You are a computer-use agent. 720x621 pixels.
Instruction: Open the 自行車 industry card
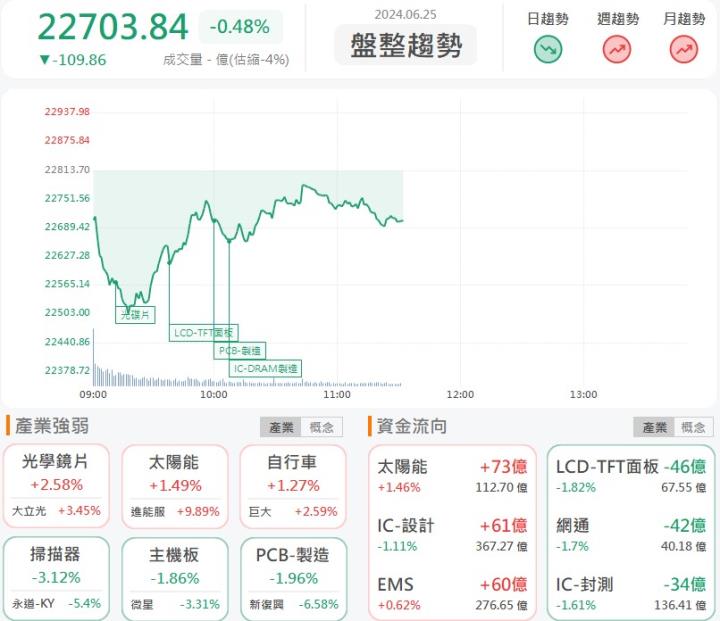(292, 486)
